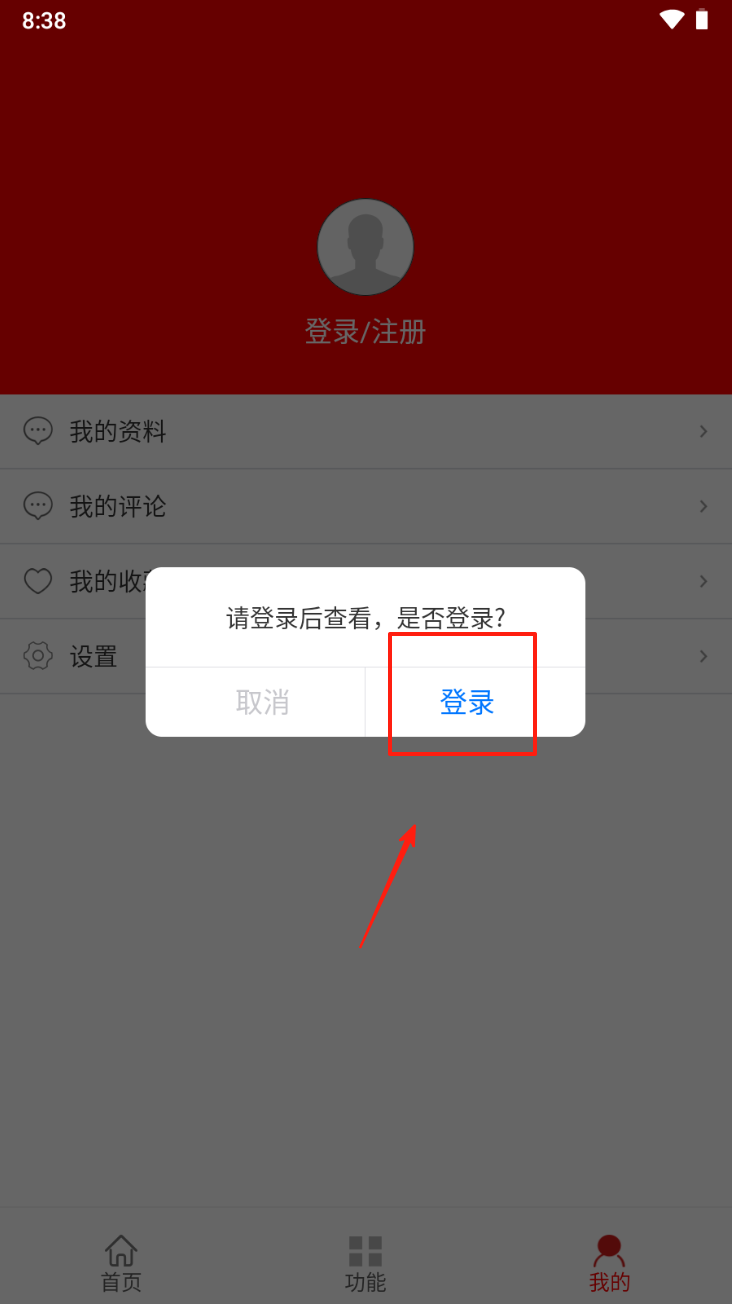Dismiss the dialog with 取消

tap(262, 702)
